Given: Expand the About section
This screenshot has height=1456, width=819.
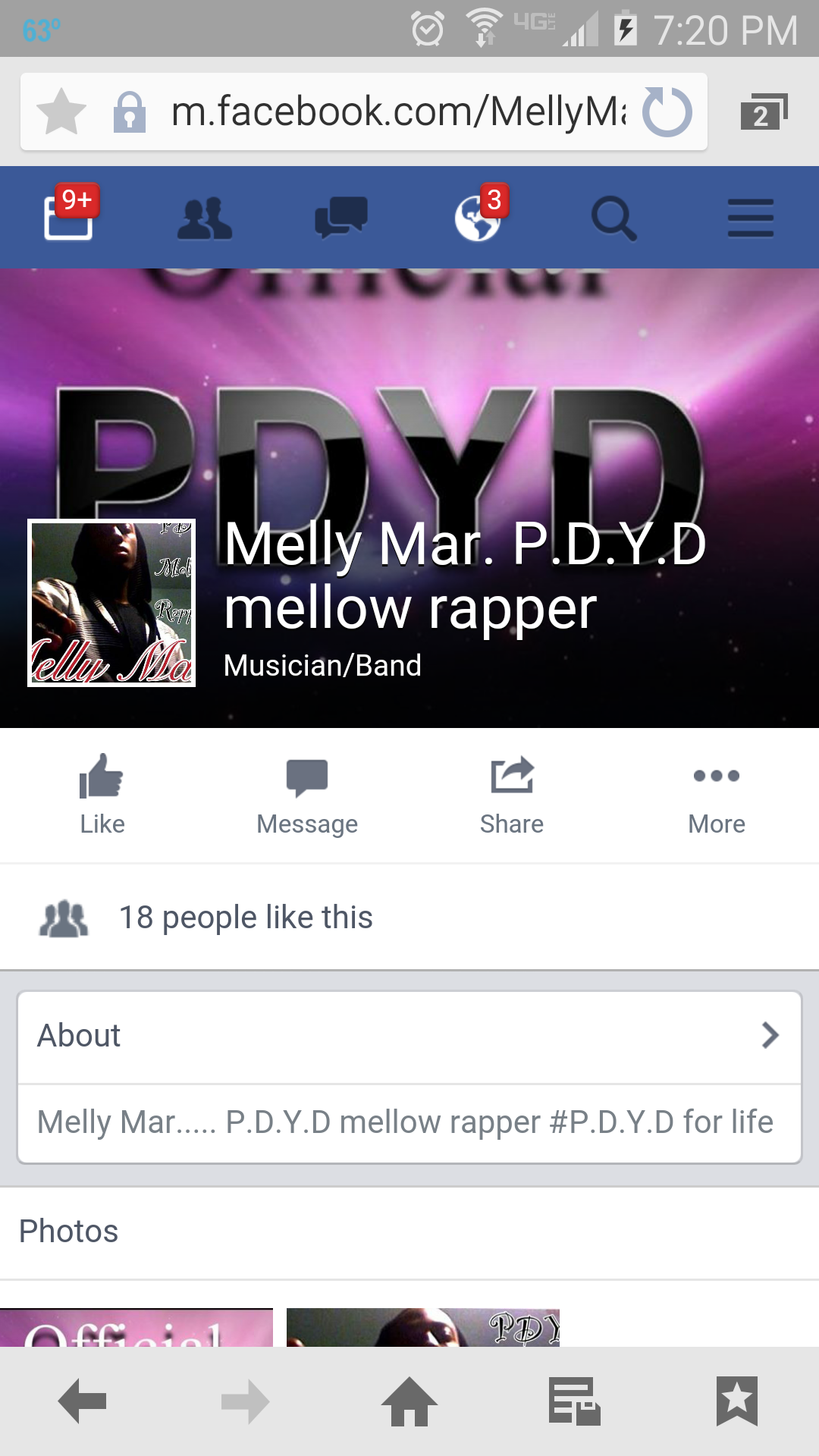Looking at the screenshot, I should pos(409,1036).
